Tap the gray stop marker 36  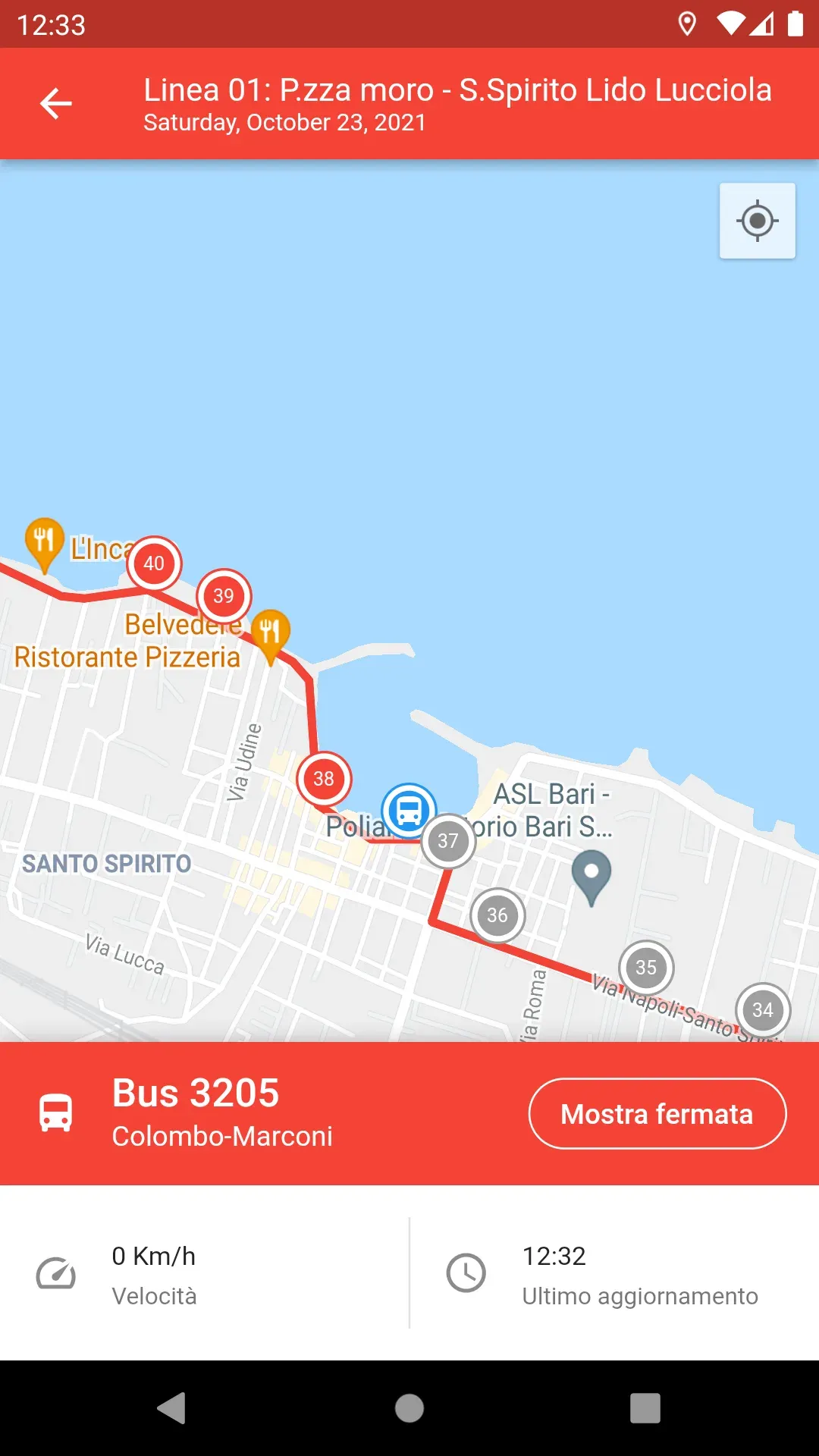click(x=497, y=915)
